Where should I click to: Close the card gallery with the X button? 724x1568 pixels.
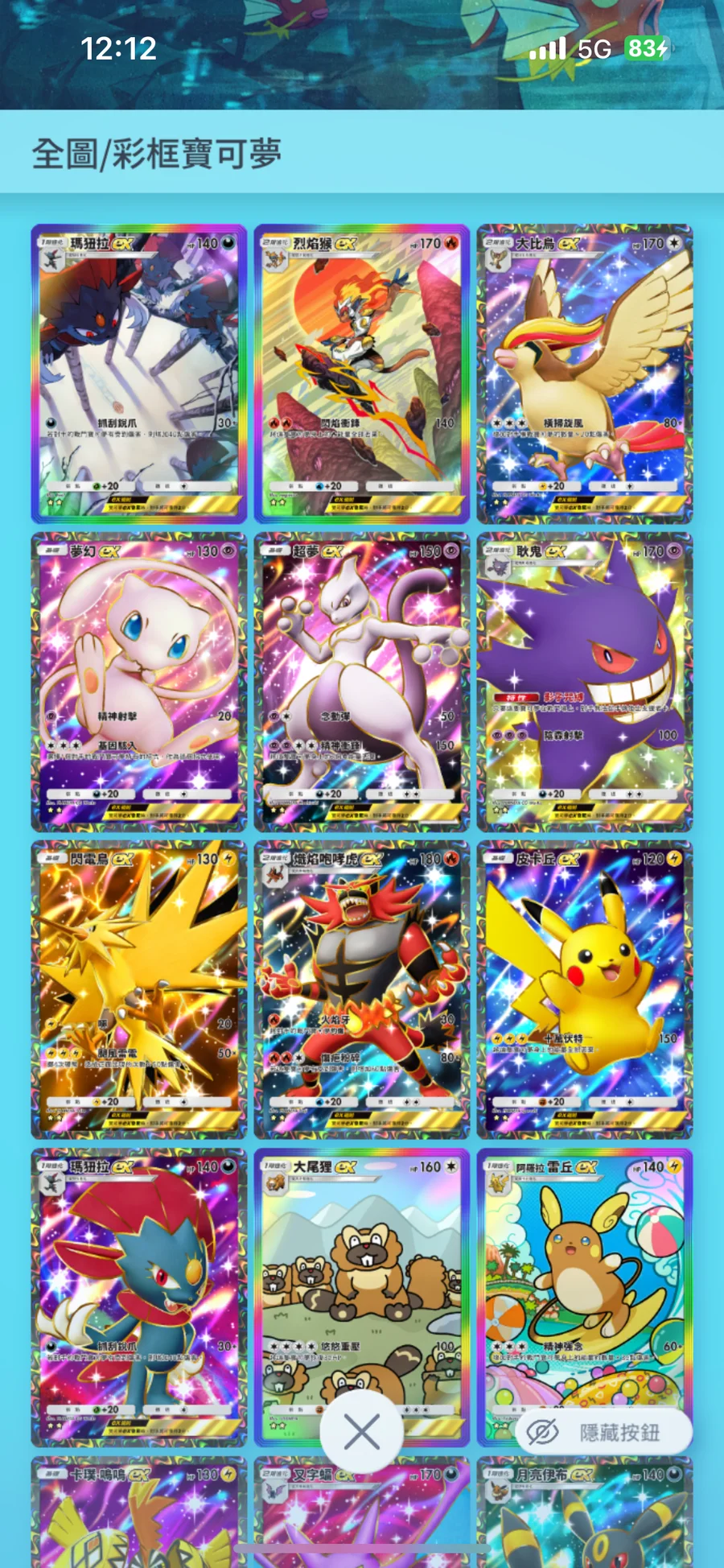point(361,1431)
